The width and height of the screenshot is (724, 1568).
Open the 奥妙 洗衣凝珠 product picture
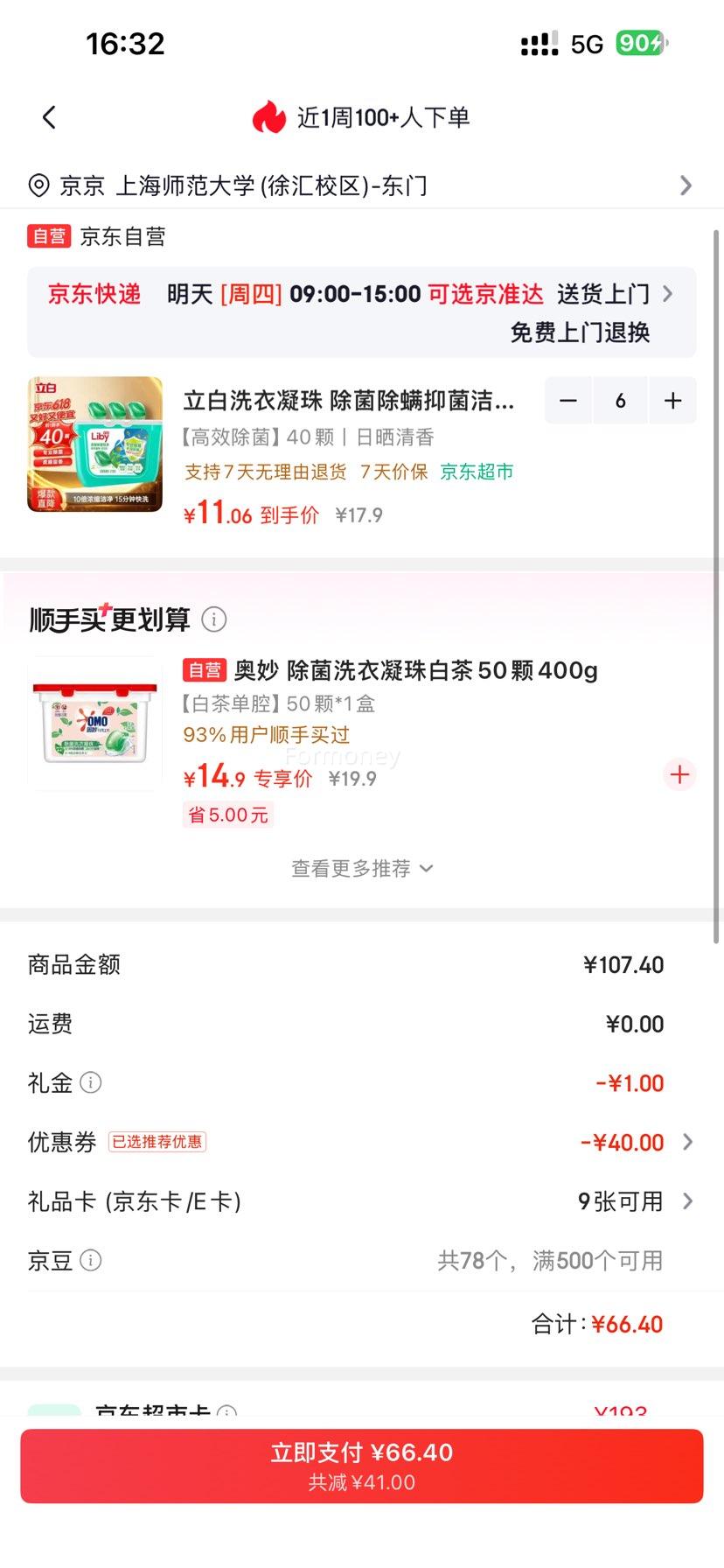[x=95, y=724]
